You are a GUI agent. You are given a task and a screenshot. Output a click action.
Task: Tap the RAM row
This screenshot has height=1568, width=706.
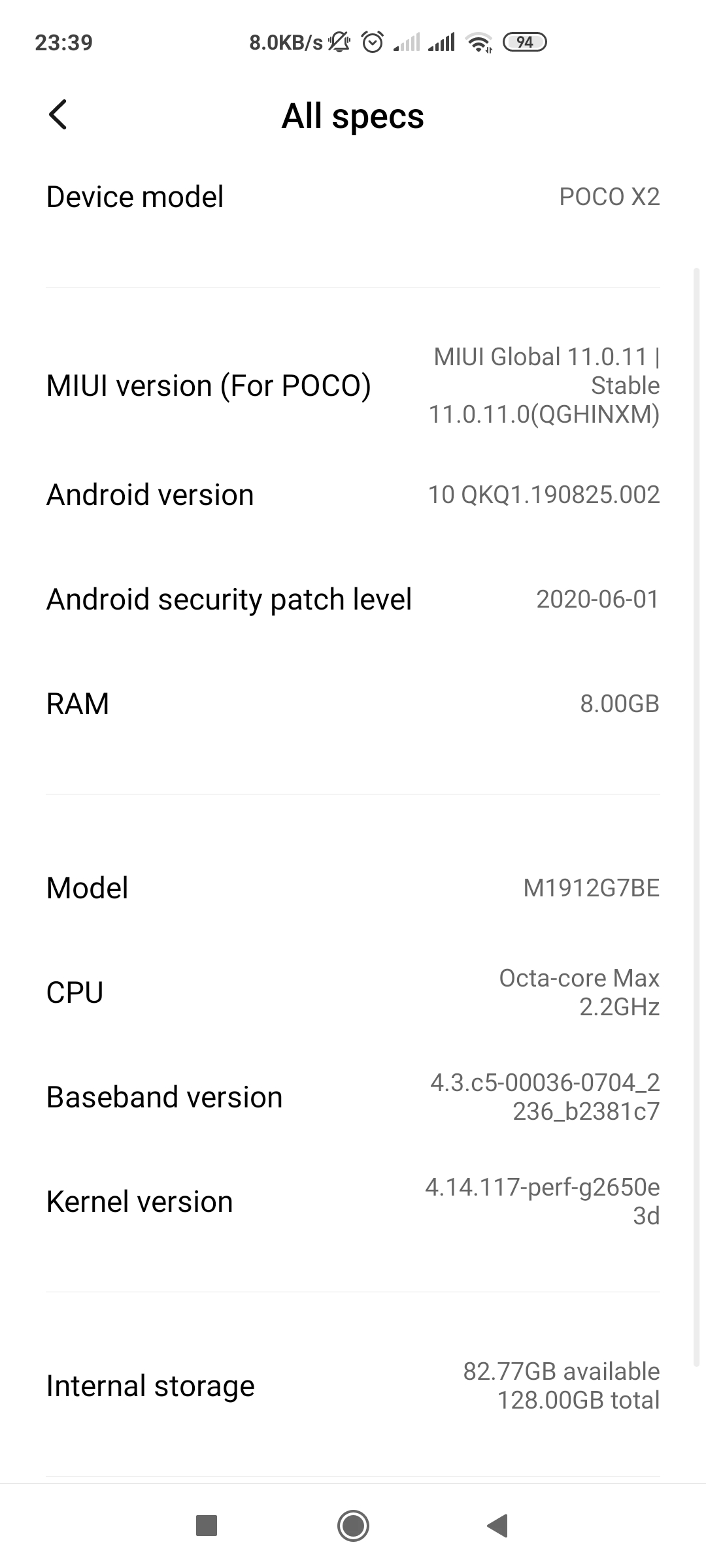(x=353, y=704)
